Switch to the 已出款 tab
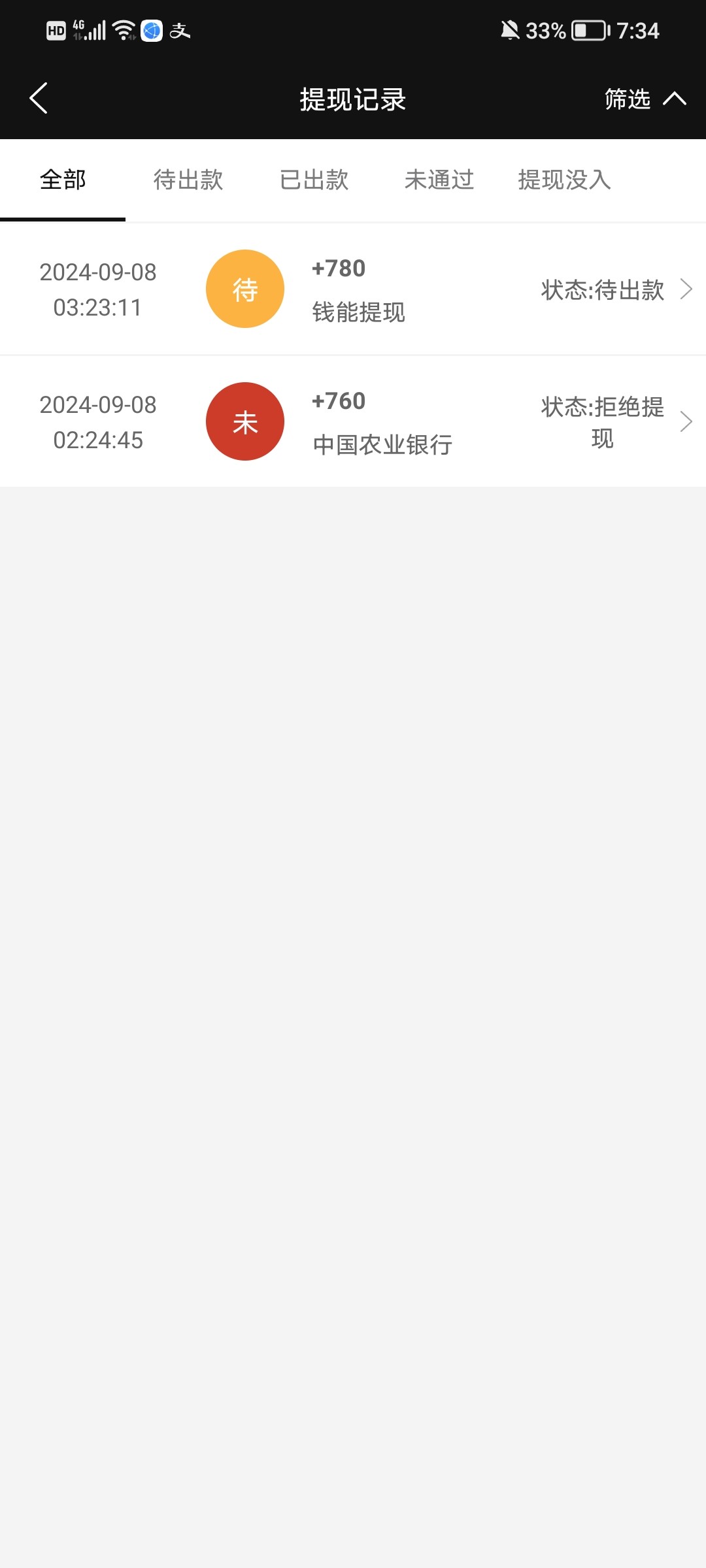The image size is (706, 1568). [x=314, y=180]
